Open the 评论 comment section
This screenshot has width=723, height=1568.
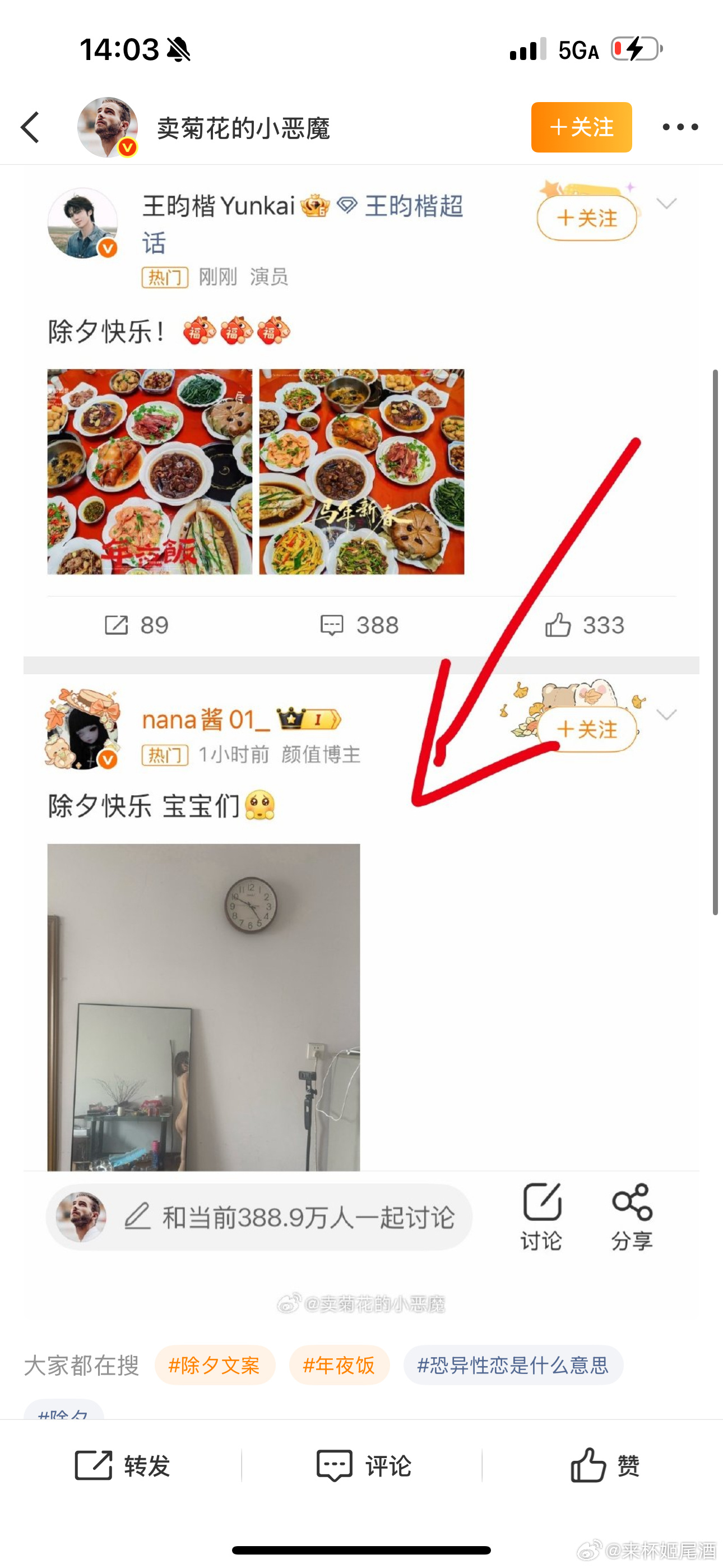[363, 1465]
